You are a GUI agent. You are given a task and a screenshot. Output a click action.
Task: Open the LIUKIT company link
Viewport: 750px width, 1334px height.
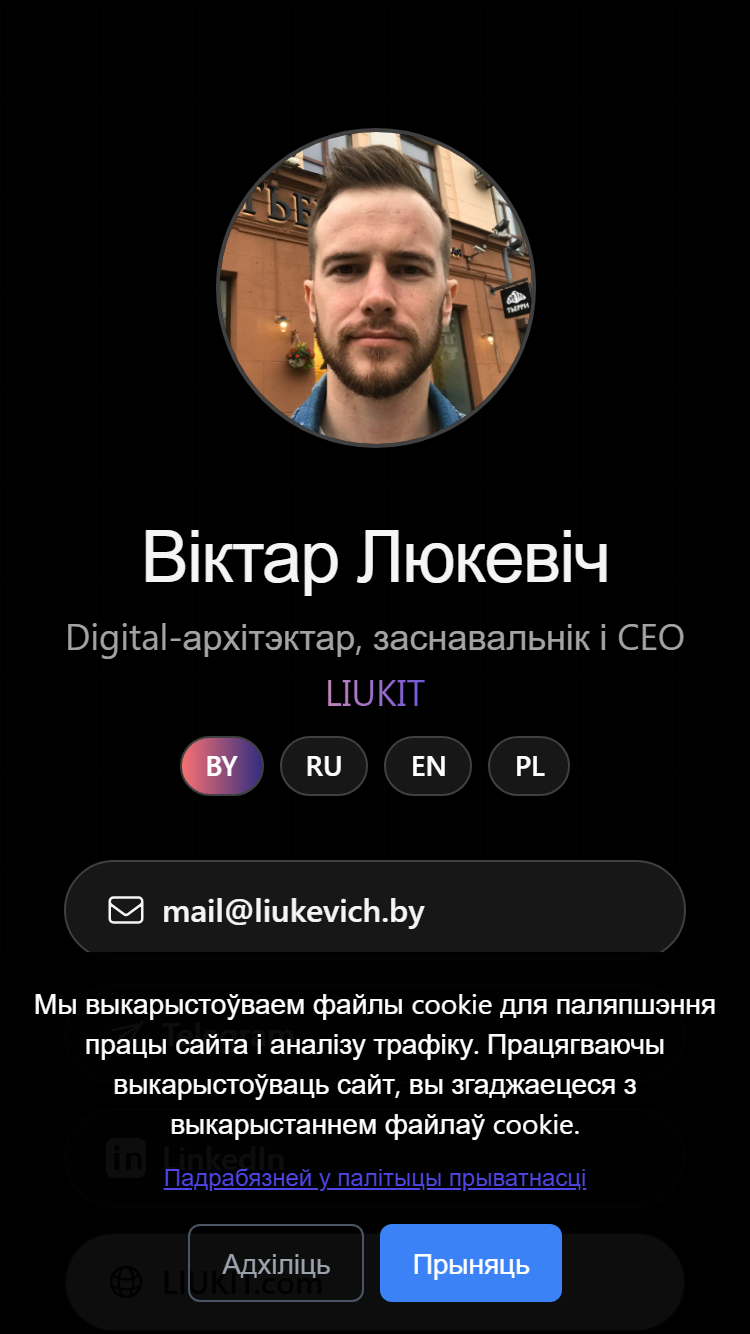375,693
